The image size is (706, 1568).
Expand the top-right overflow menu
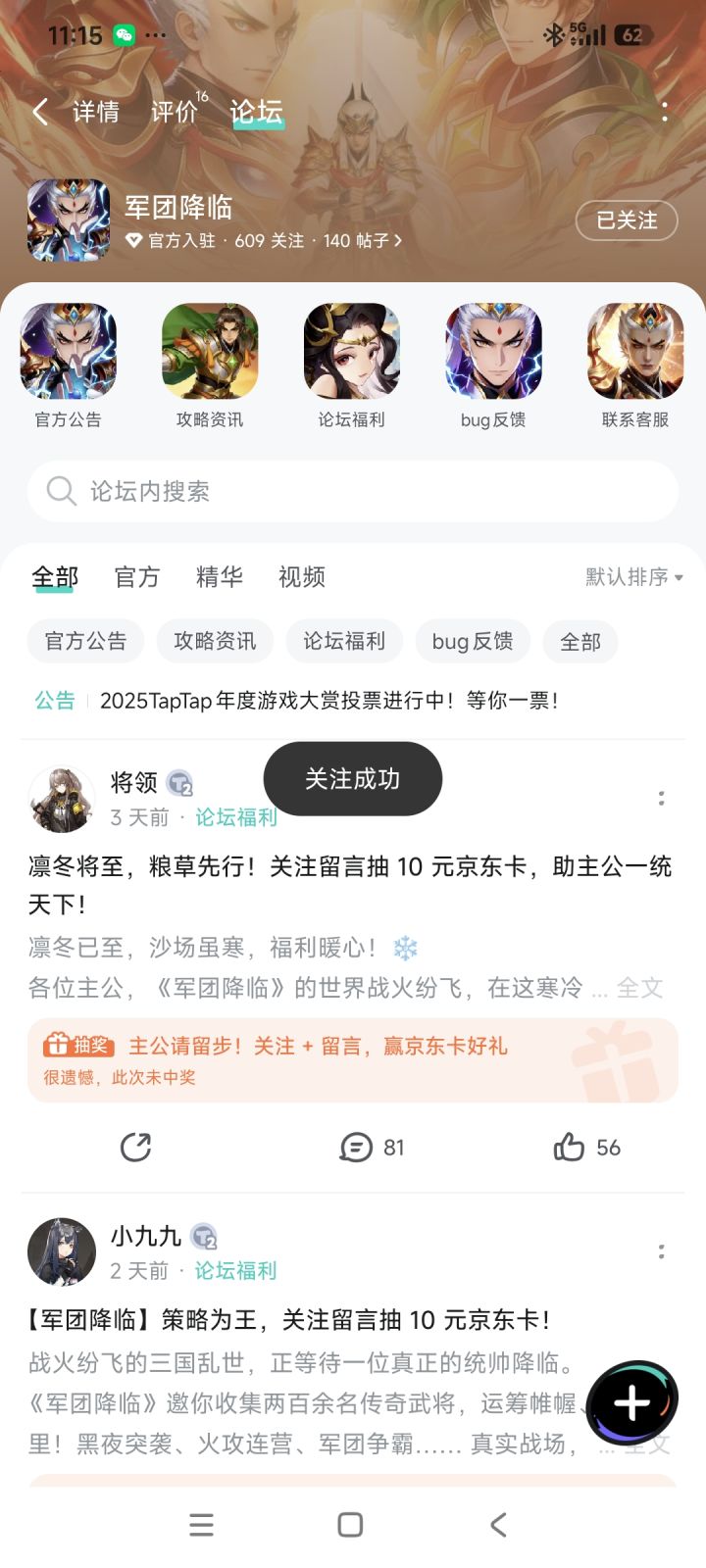coord(665,114)
